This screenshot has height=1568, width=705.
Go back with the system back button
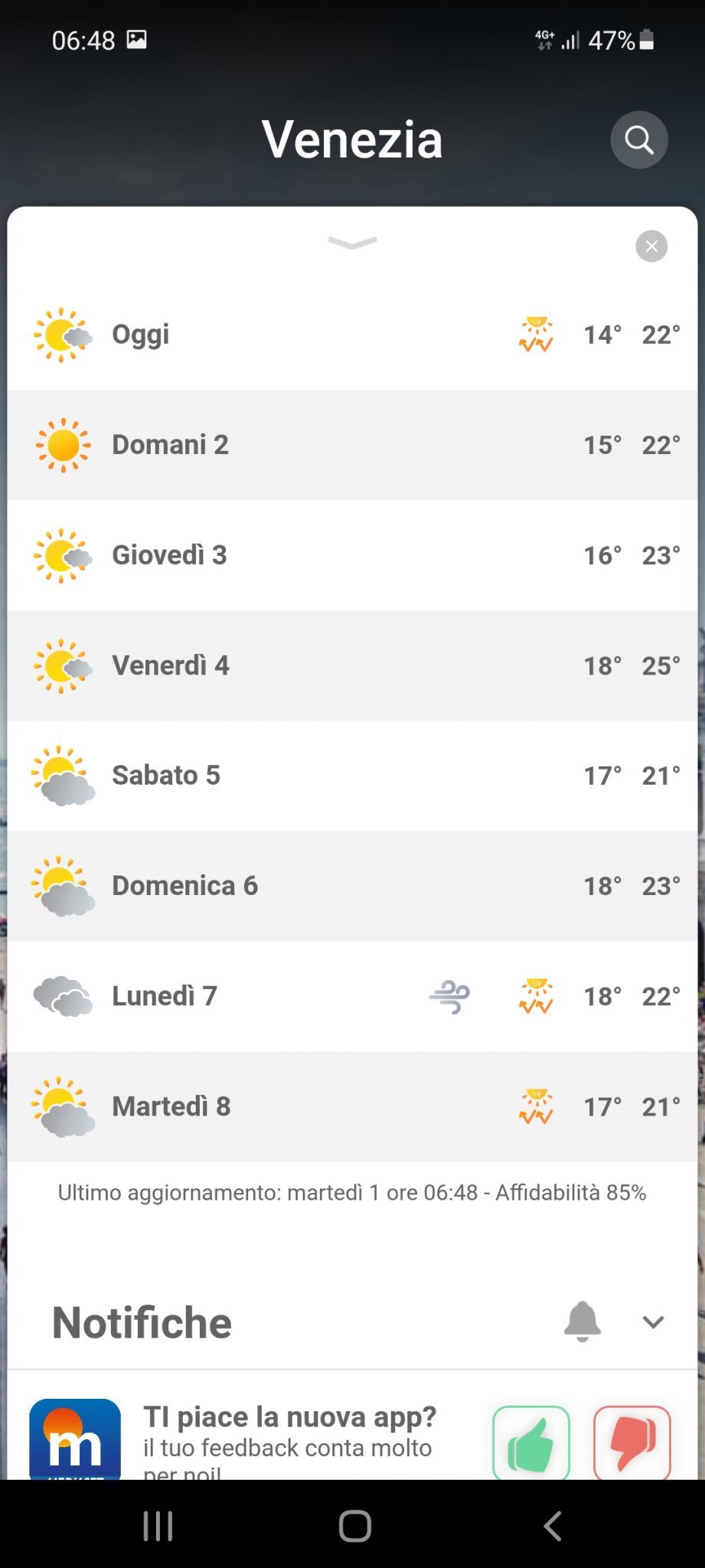tap(552, 1526)
